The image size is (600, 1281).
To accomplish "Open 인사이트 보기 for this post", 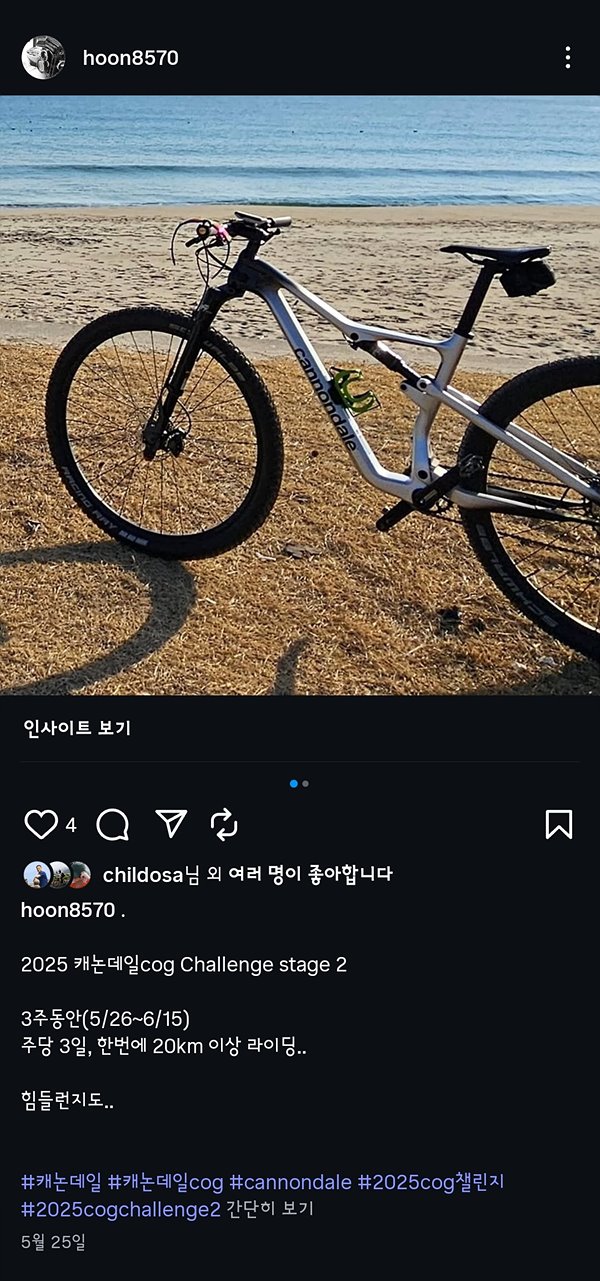I will 77,728.
